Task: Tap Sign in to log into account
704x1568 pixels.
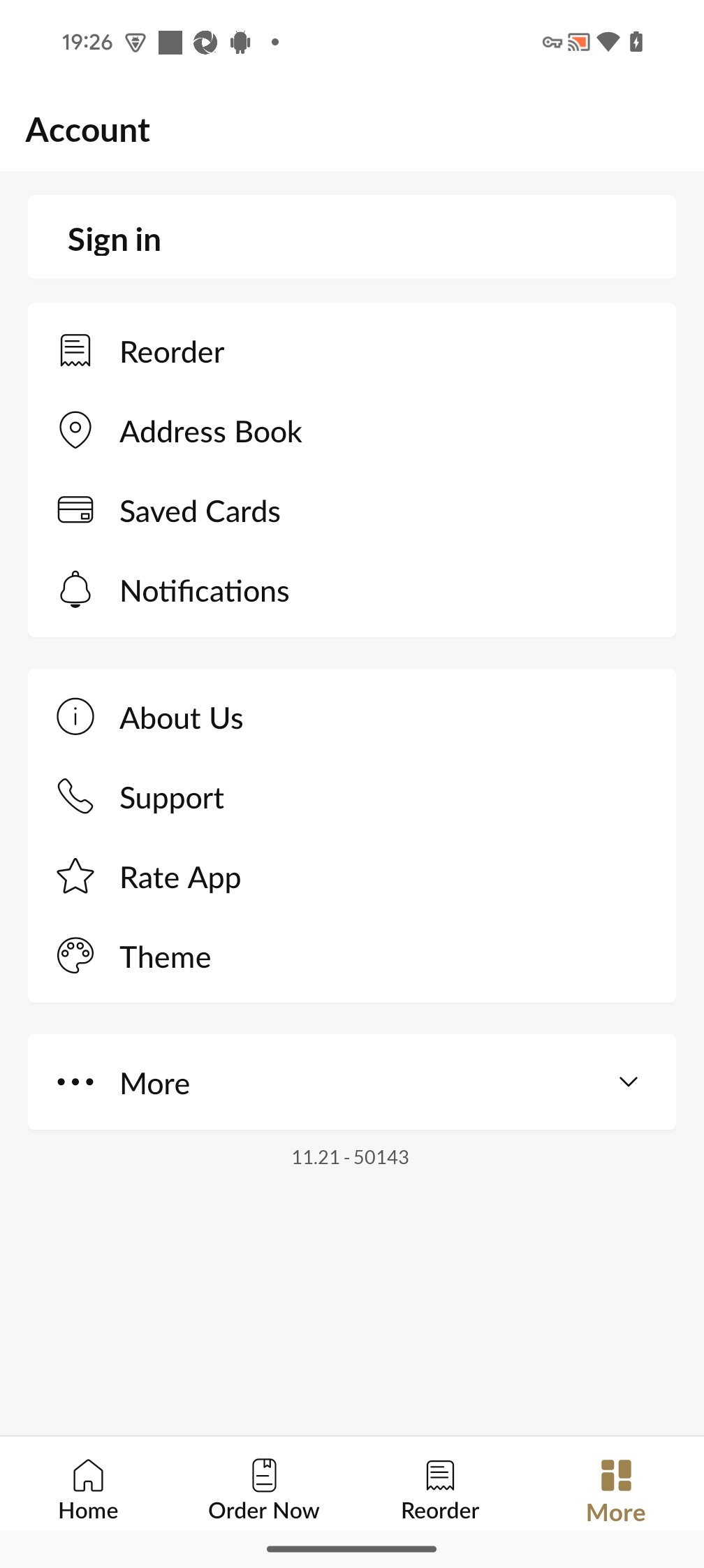Action: [x=352, y=238]
